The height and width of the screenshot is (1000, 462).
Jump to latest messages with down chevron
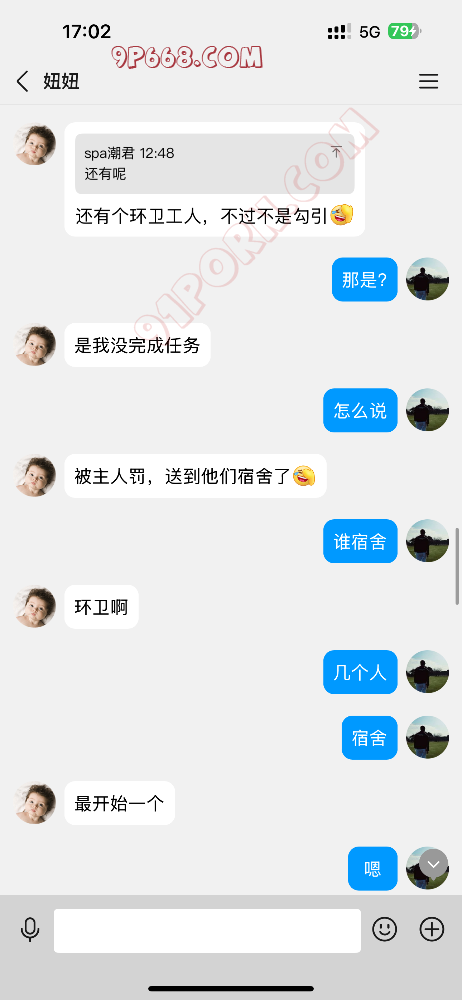(434, 864)
